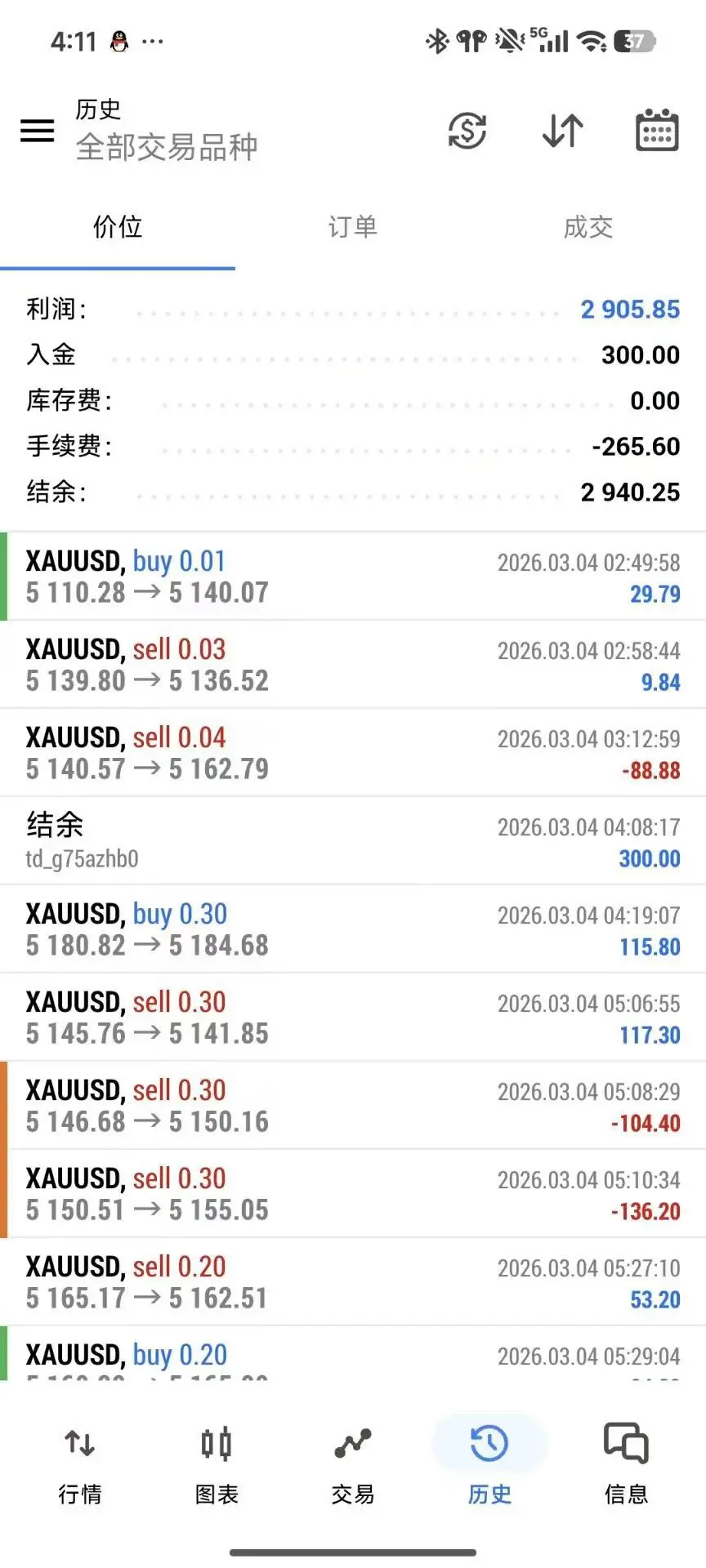Select the 价位 tab

pos(118,227)
